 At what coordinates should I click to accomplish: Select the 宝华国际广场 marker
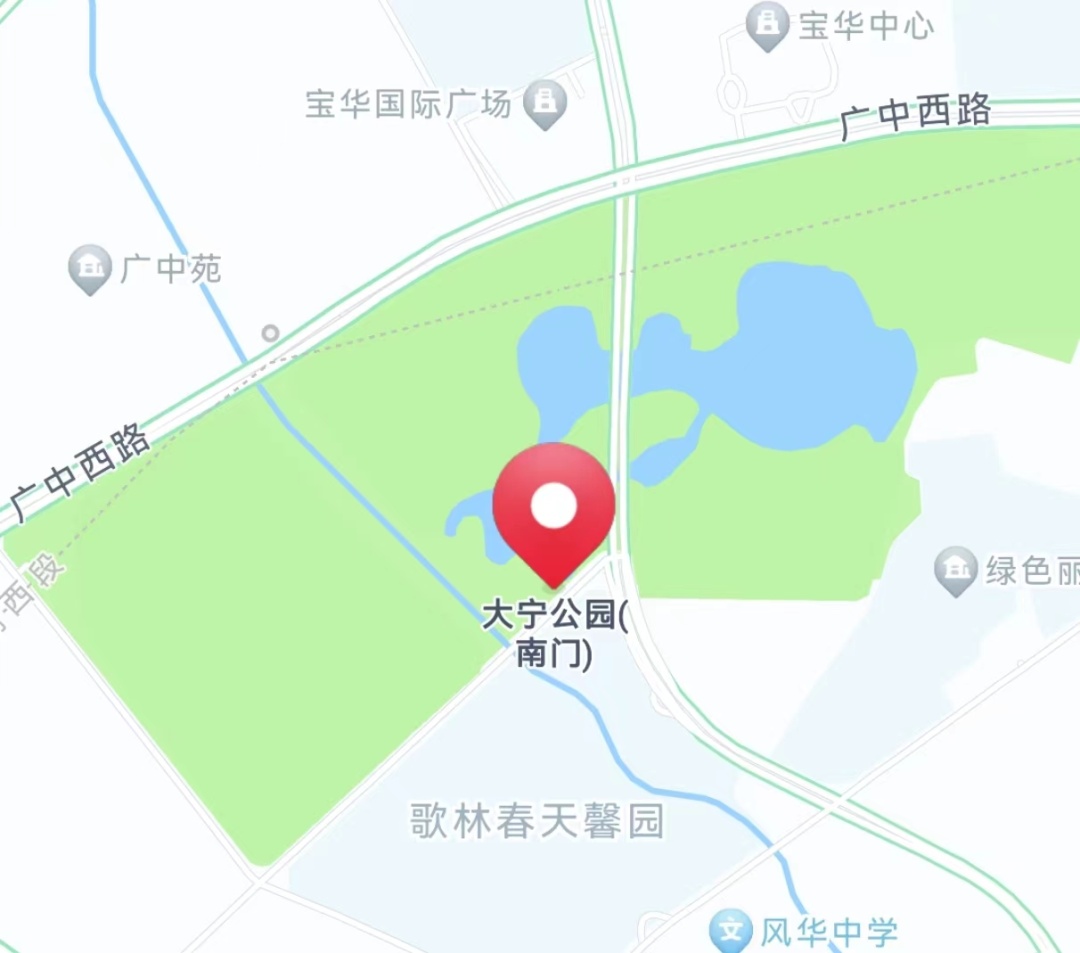tap(546, 102)
